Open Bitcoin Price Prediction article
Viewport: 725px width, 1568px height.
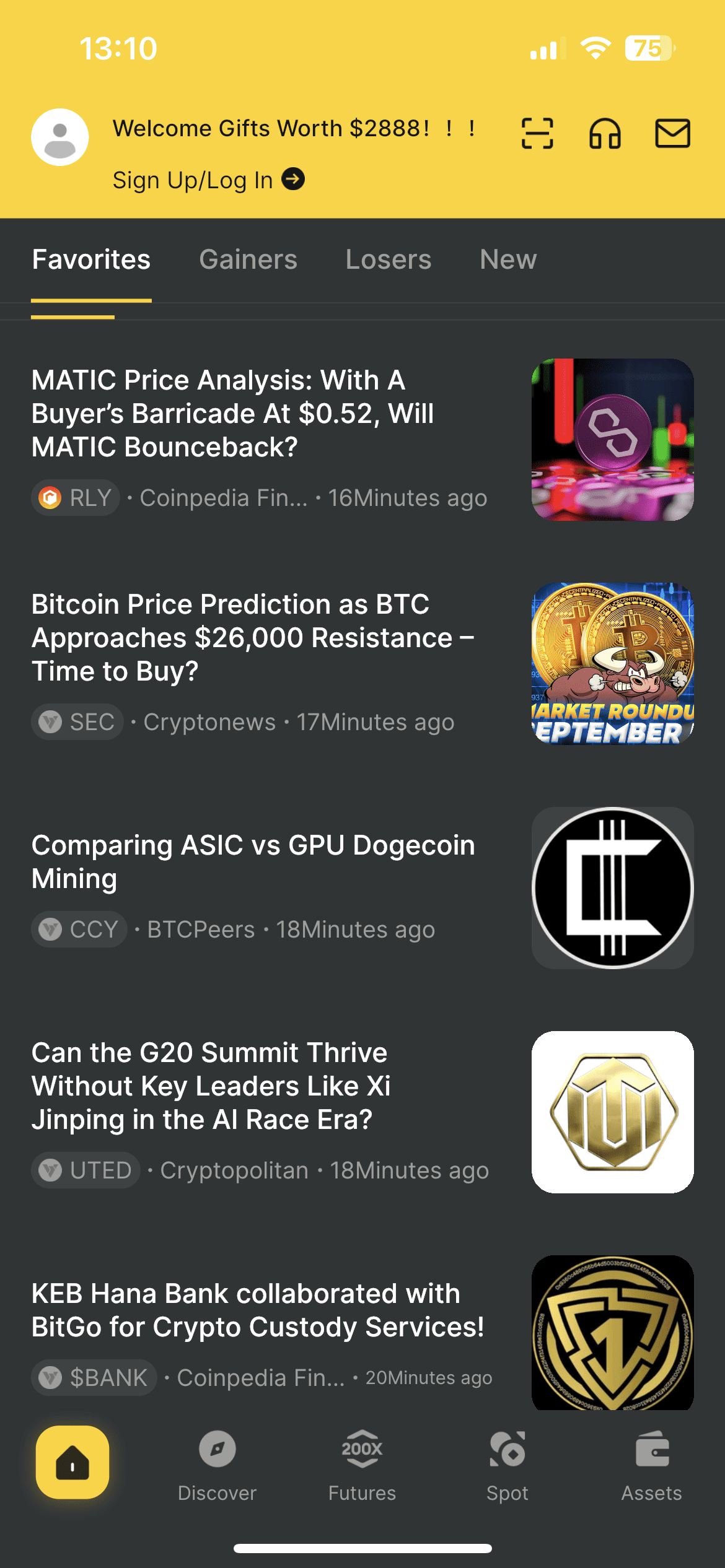[x=253, y=638]
